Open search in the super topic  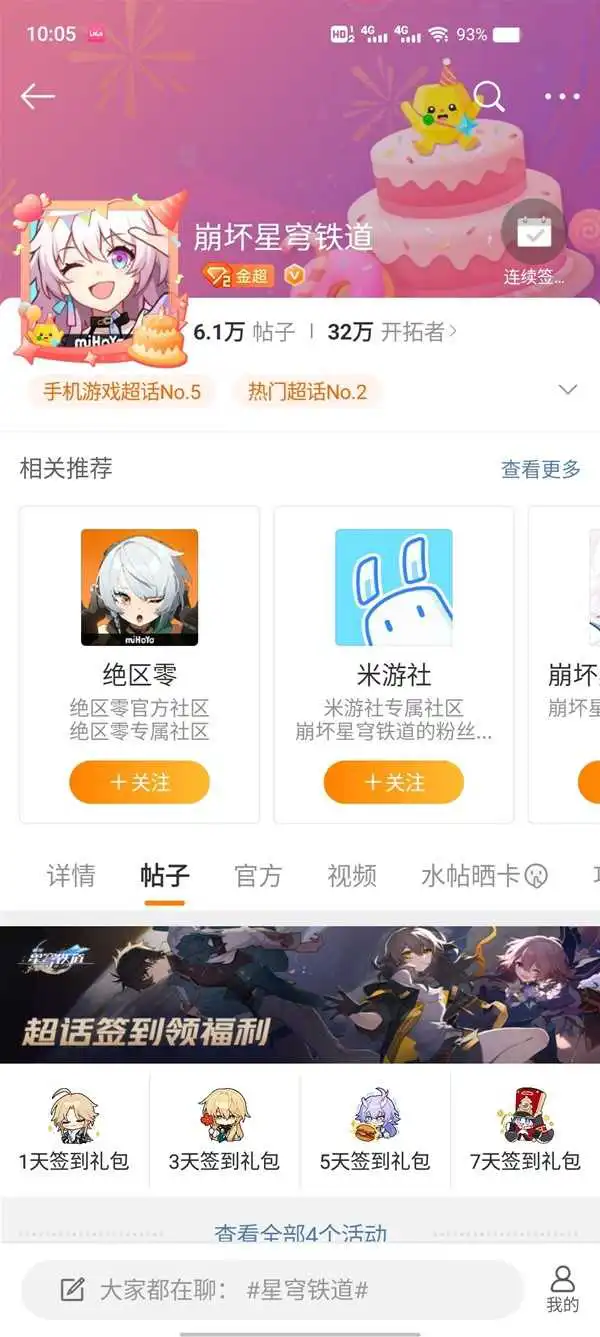pos(489,96)
